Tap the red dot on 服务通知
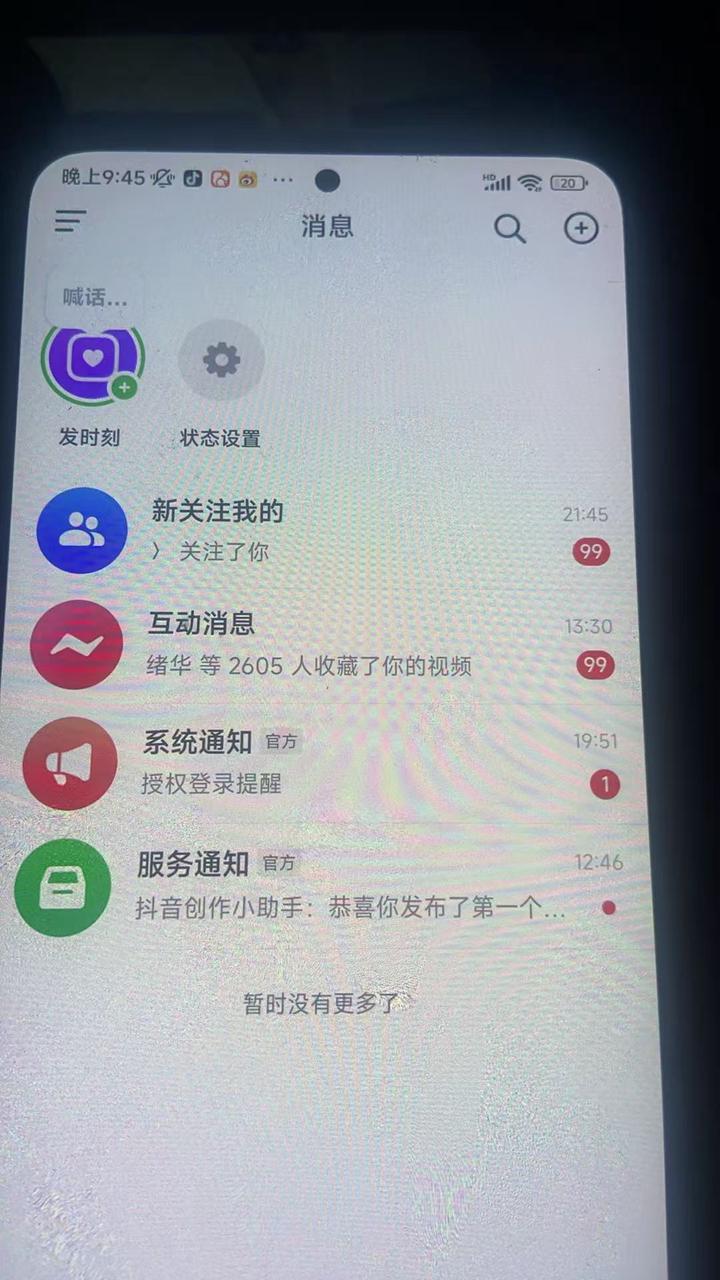Screen dimensions: 720x1280 click(609, 909)
